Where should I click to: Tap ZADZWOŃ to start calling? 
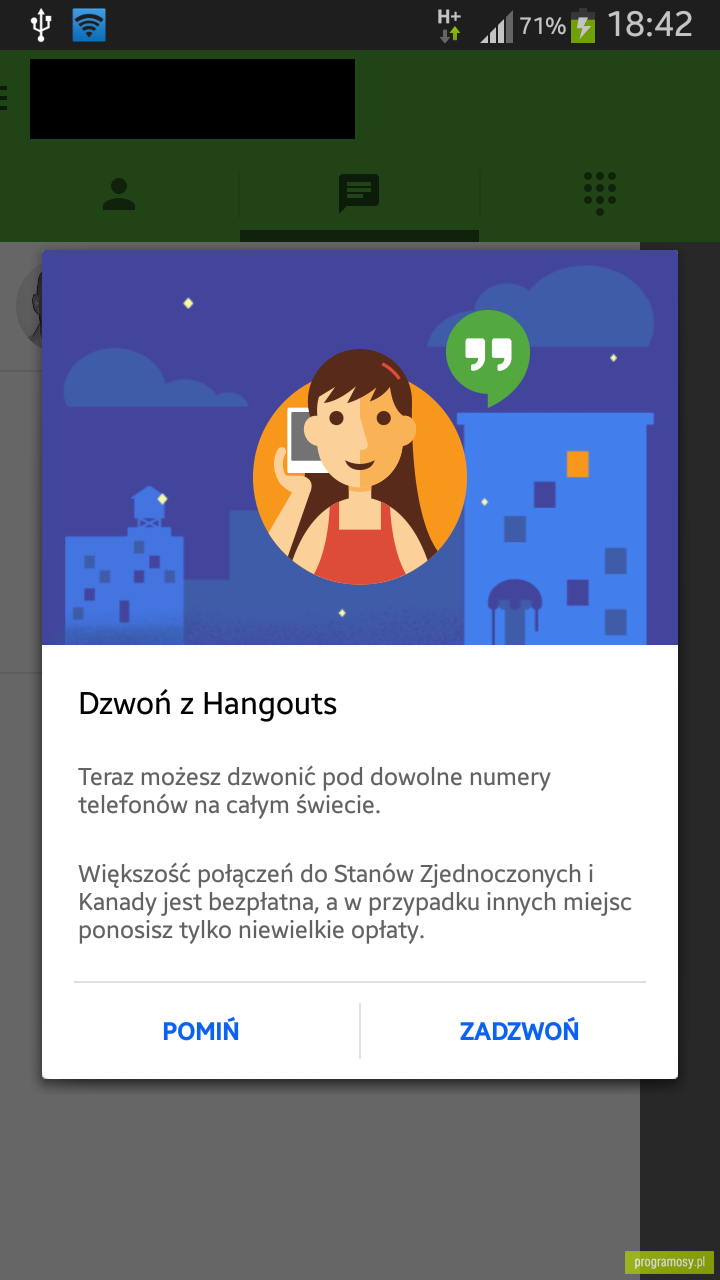[519, 1031]
